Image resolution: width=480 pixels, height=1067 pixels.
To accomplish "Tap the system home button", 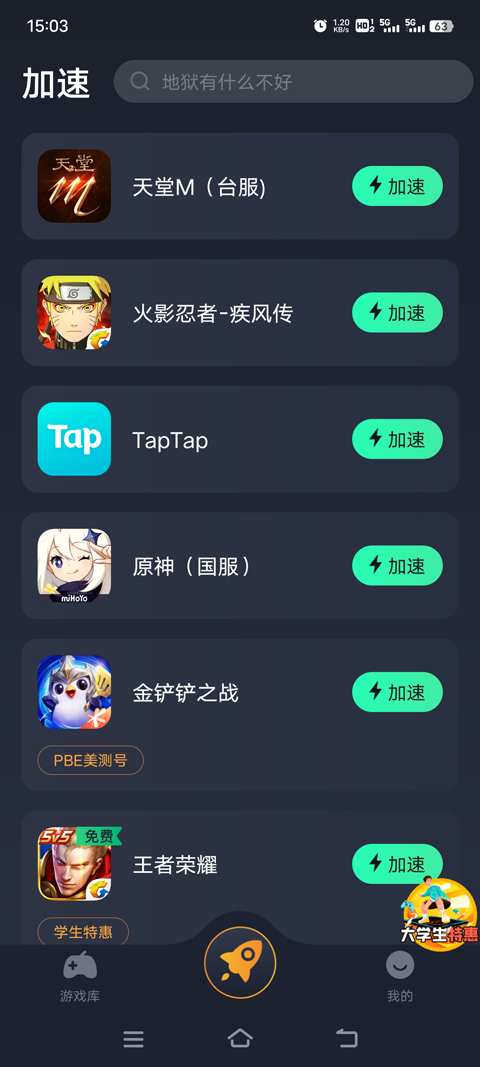I will [x=240, y=1038].
